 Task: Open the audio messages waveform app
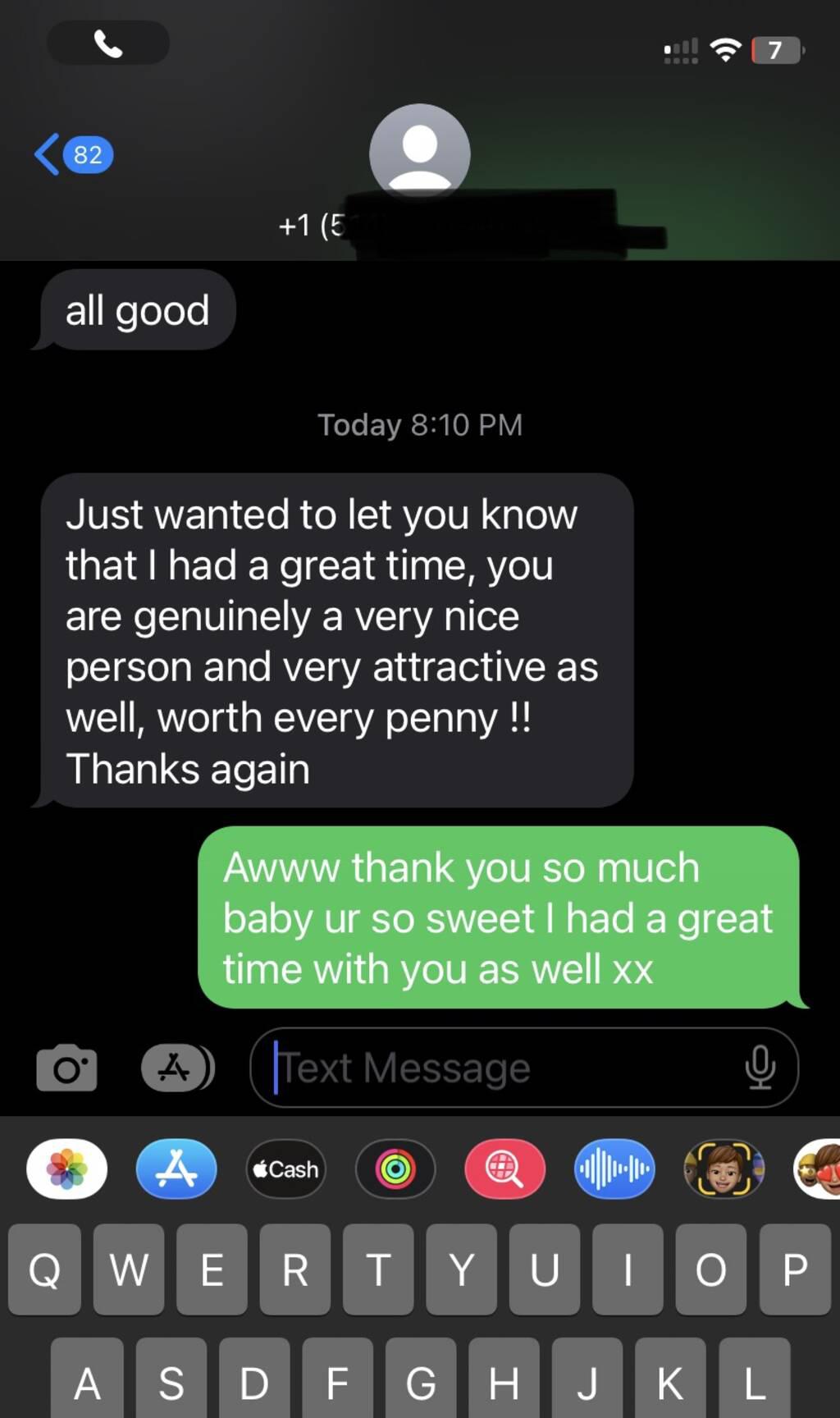[614, 1169]
